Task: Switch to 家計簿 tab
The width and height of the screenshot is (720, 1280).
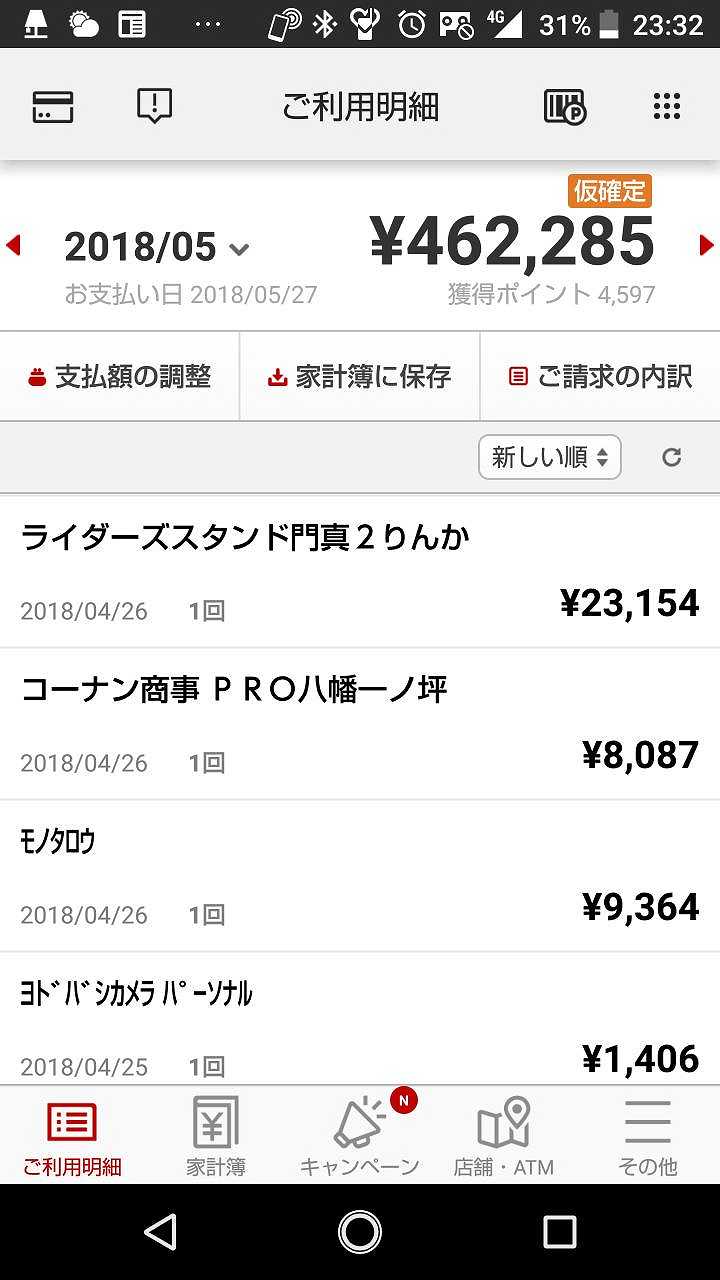Action: coord(216,1136)
